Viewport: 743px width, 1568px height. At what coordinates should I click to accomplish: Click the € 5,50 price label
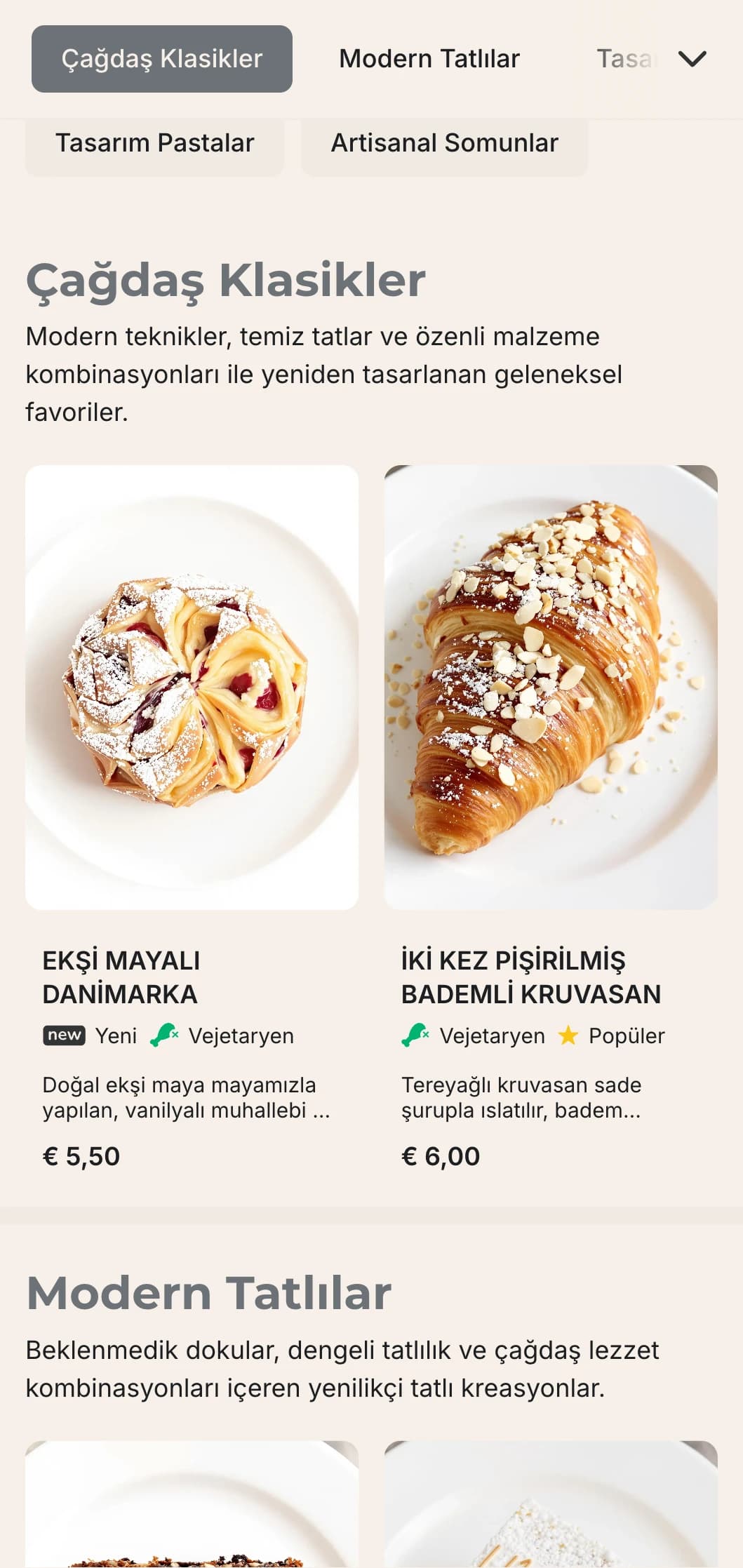(x=81, y=1155)
